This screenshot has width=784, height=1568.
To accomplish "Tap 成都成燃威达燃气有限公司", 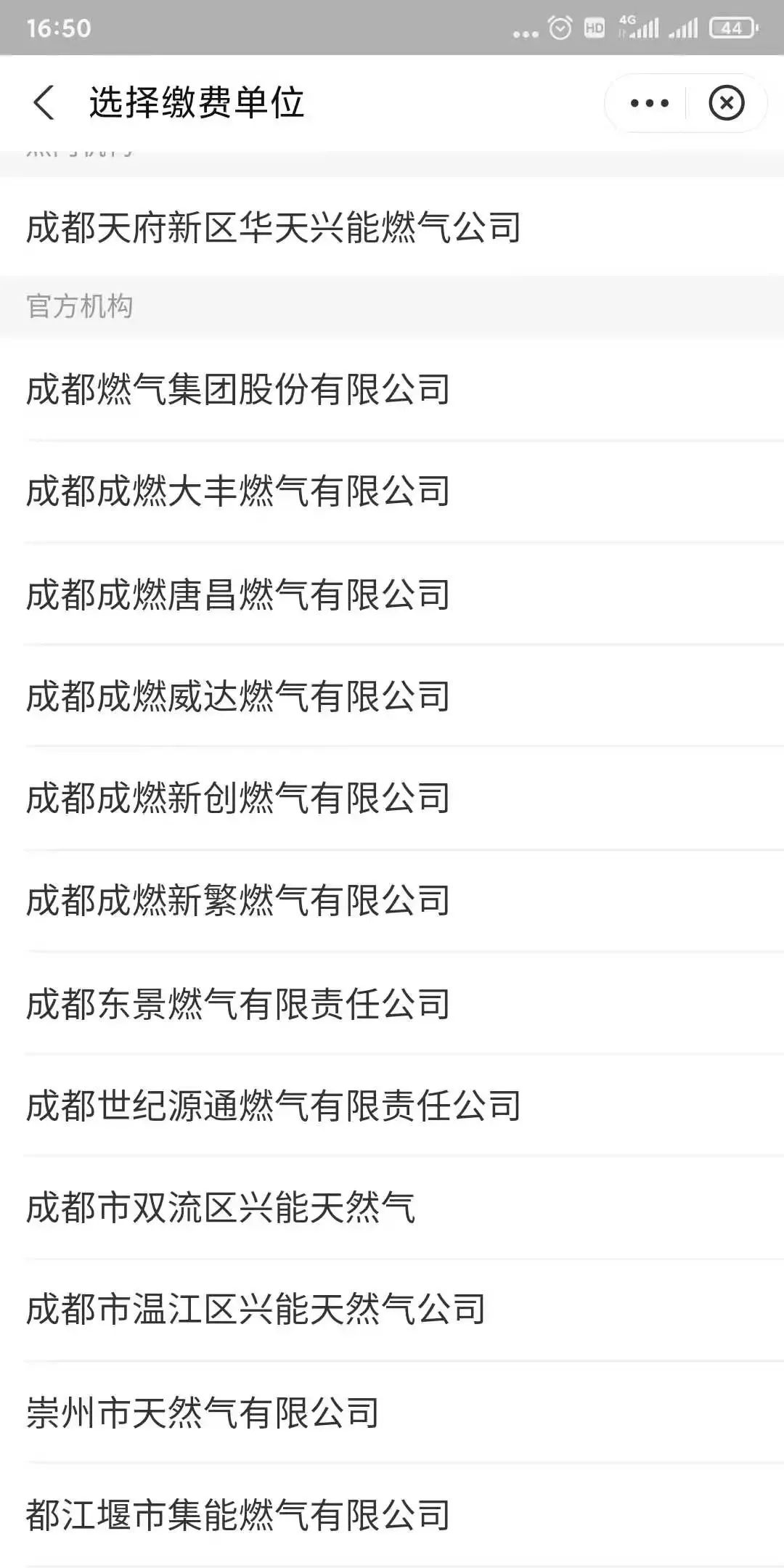I will click(238, 696).
